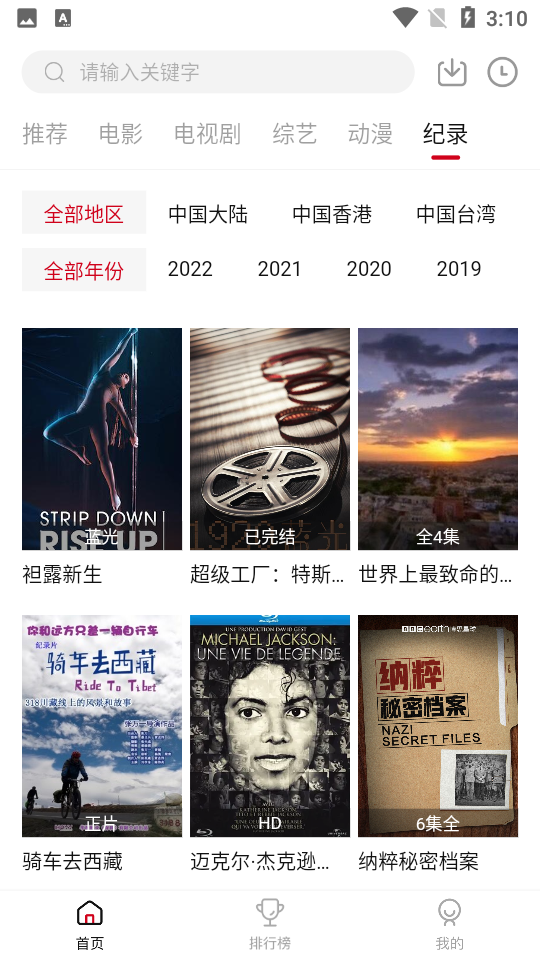Go to the 电视剧 tab
This screenshot has width=540, height=960.
coord(208,134)
